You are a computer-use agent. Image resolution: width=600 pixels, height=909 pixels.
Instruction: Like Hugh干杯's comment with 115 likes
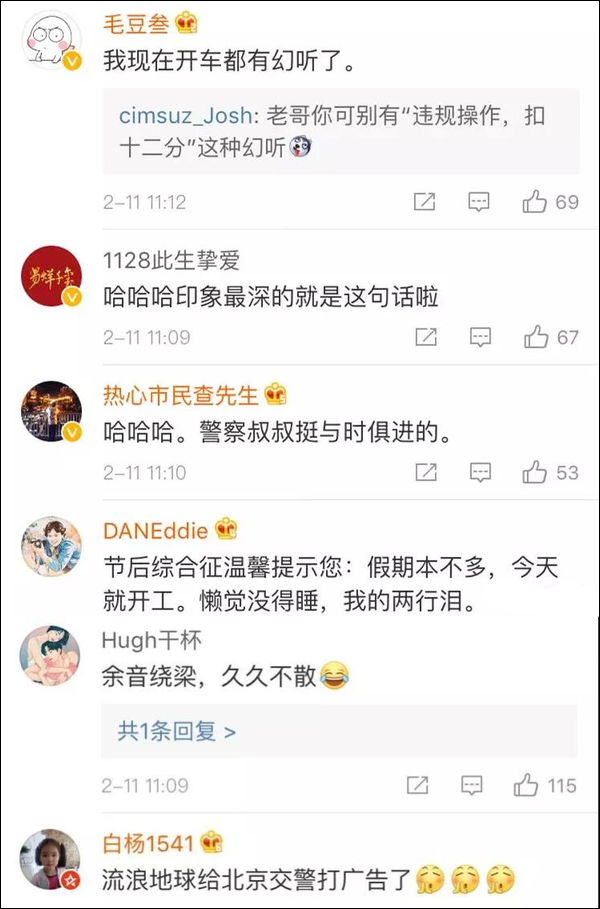tap(527, 785)
